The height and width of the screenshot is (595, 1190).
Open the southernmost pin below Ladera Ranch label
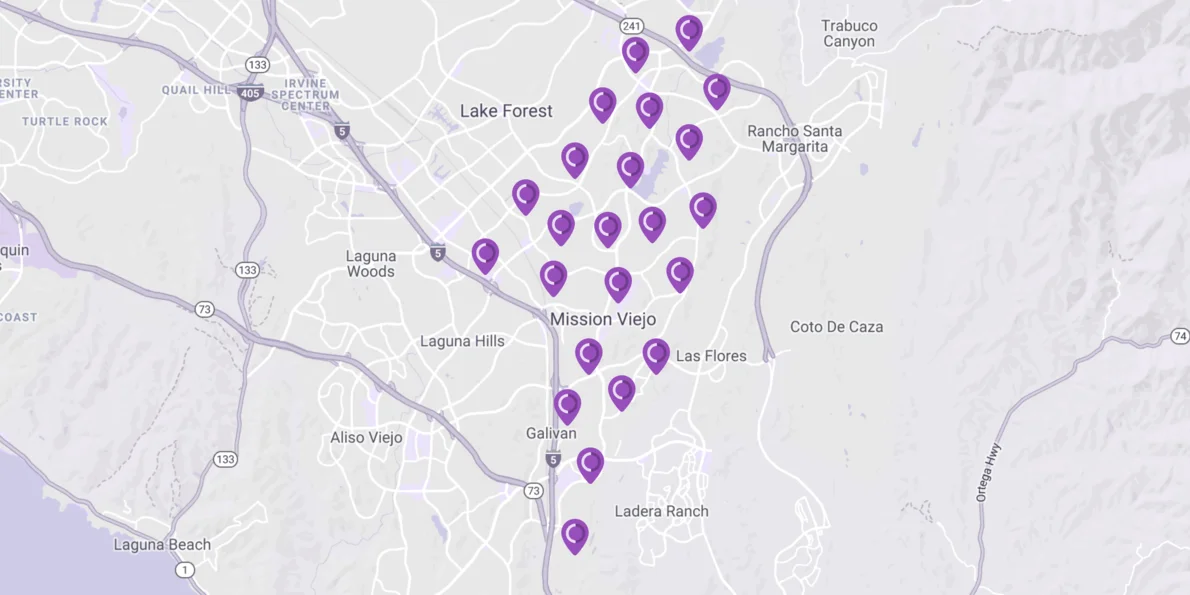pyautogui.click(x=574, y=535)
